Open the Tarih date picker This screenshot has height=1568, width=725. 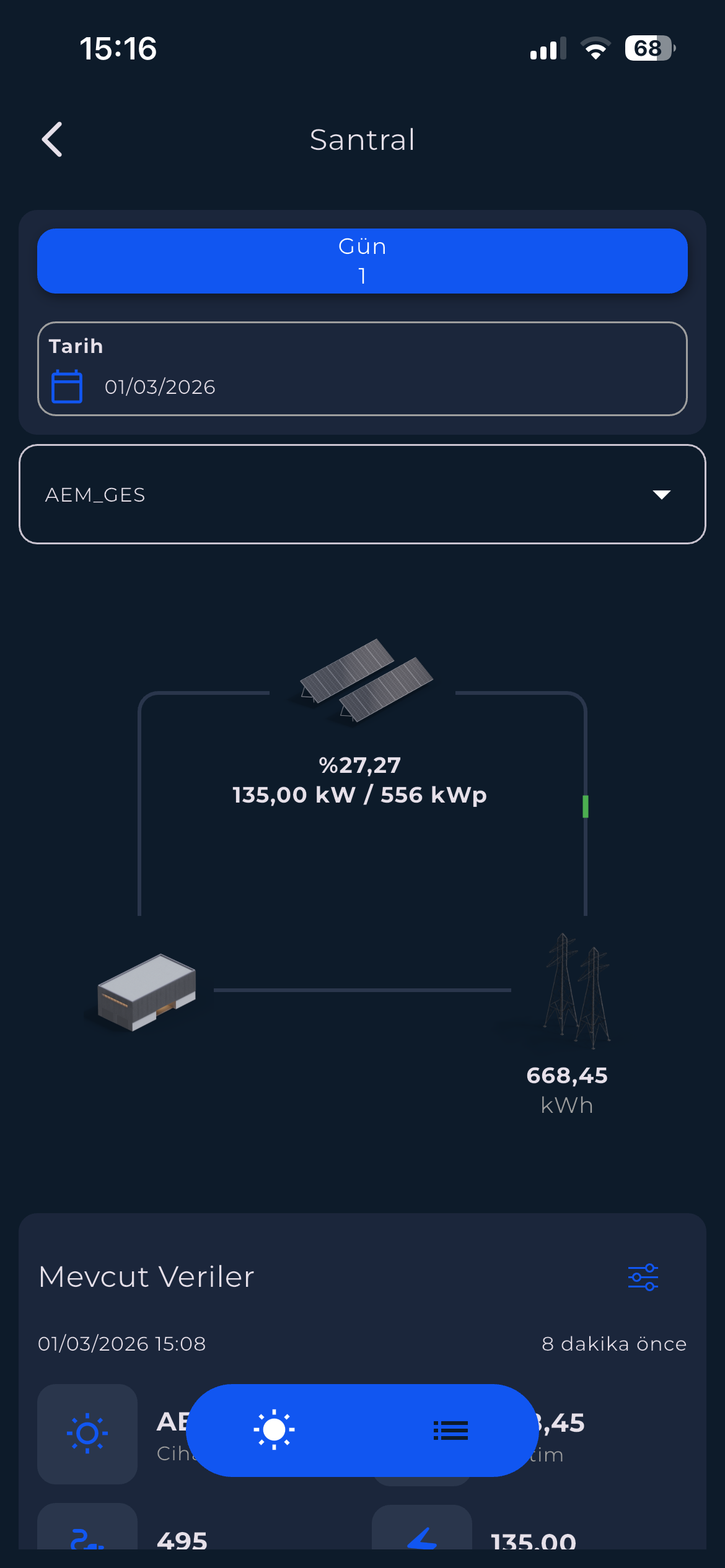(x=362, y=369)
